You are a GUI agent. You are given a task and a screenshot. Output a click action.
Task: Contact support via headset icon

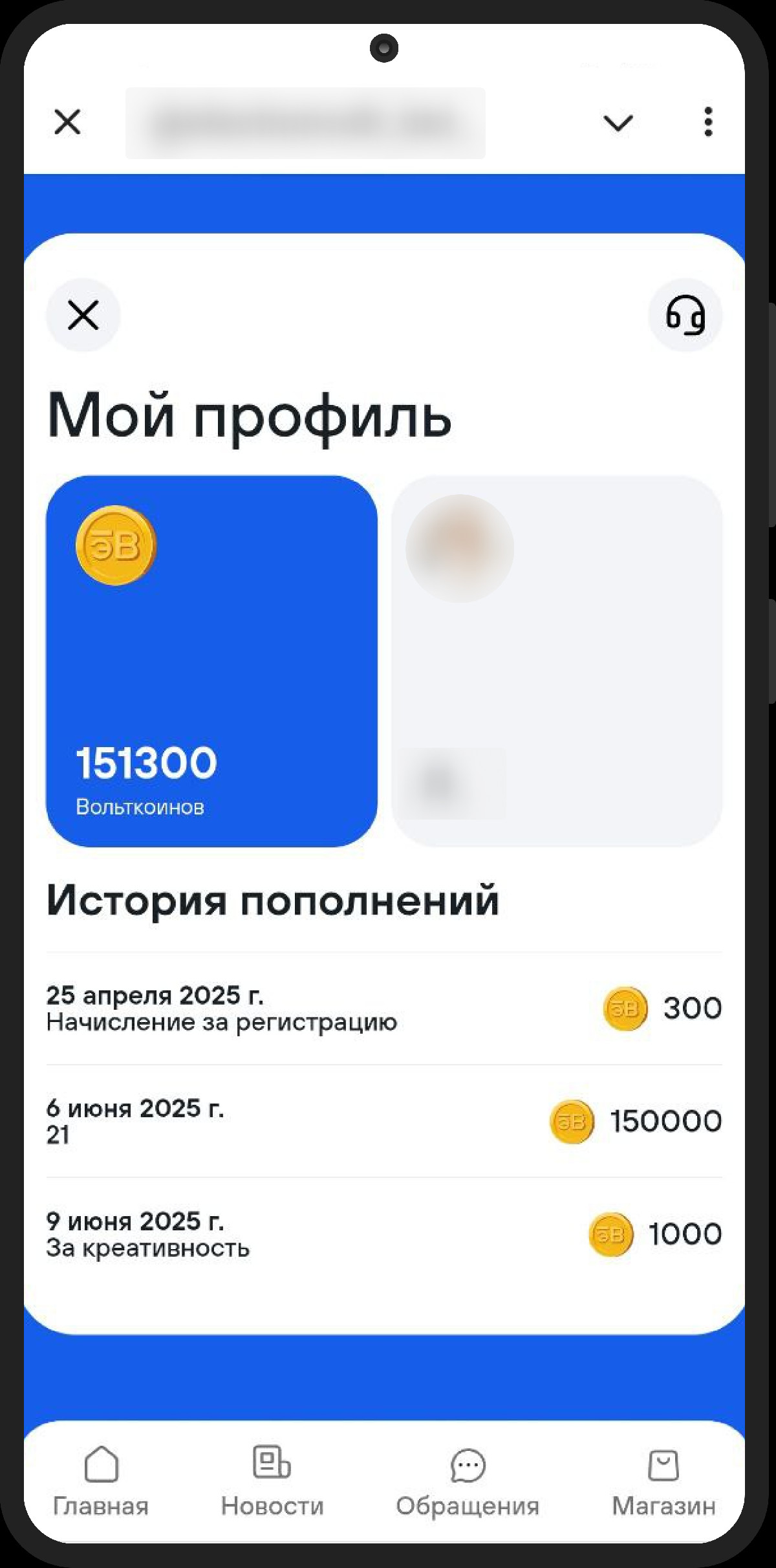tap(685, 315)
